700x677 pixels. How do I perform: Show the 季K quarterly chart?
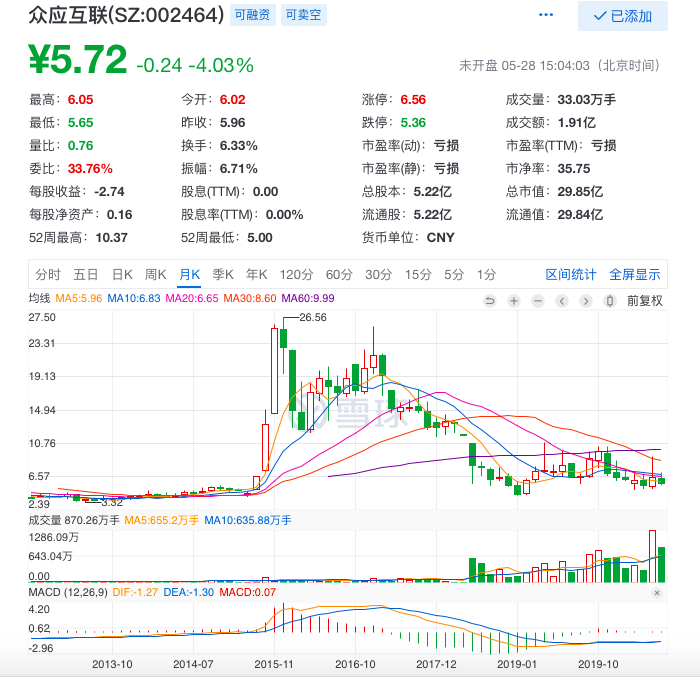(223, 275)
